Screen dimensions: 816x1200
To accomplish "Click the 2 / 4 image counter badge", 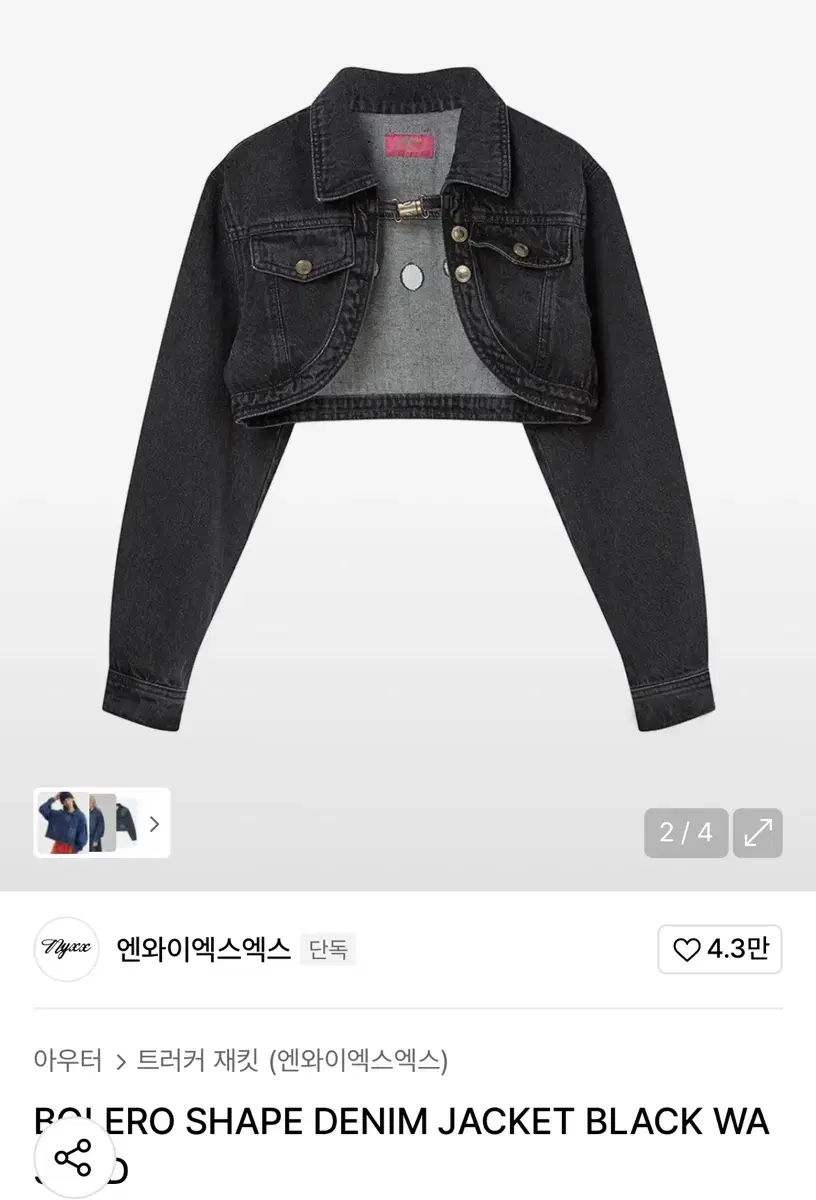I will (686, 834).
